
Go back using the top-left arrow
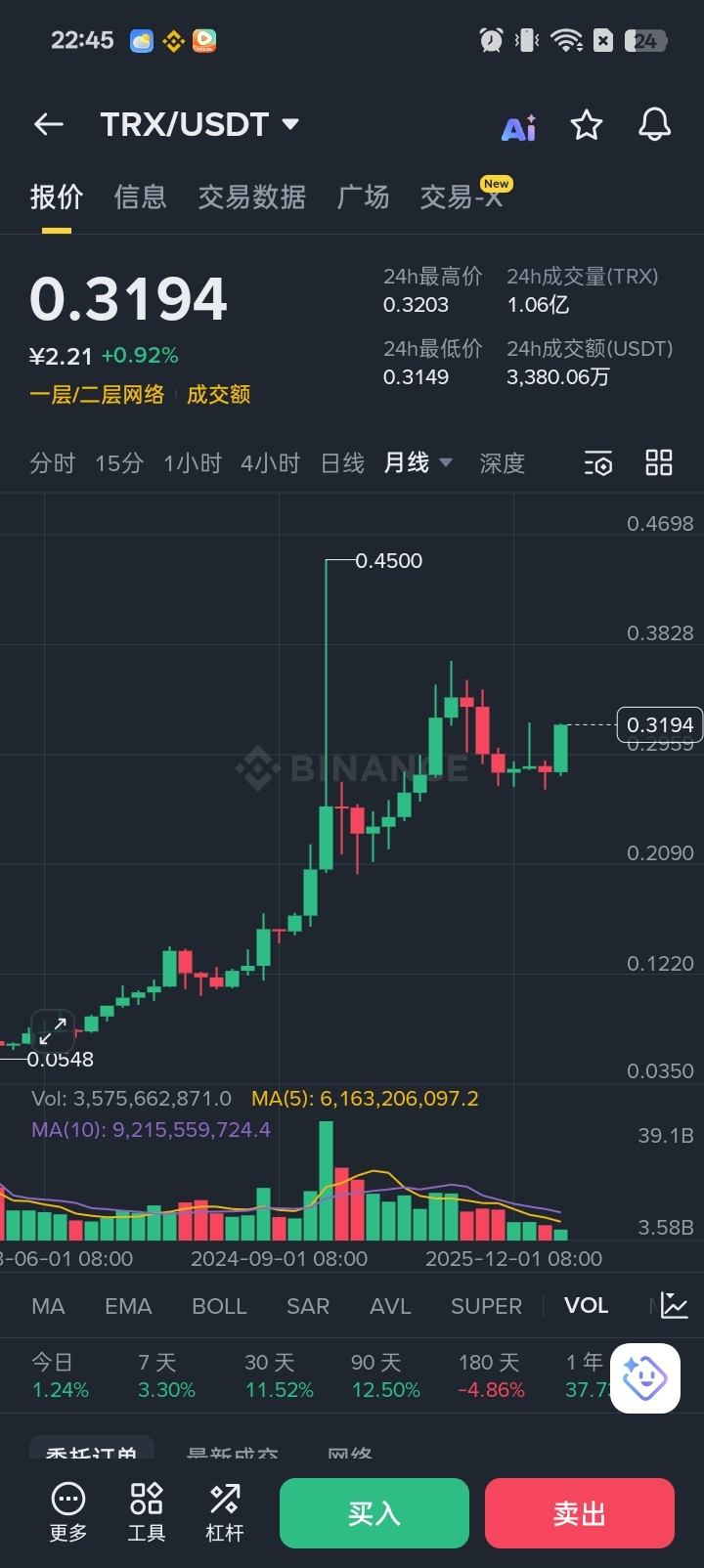49,124
